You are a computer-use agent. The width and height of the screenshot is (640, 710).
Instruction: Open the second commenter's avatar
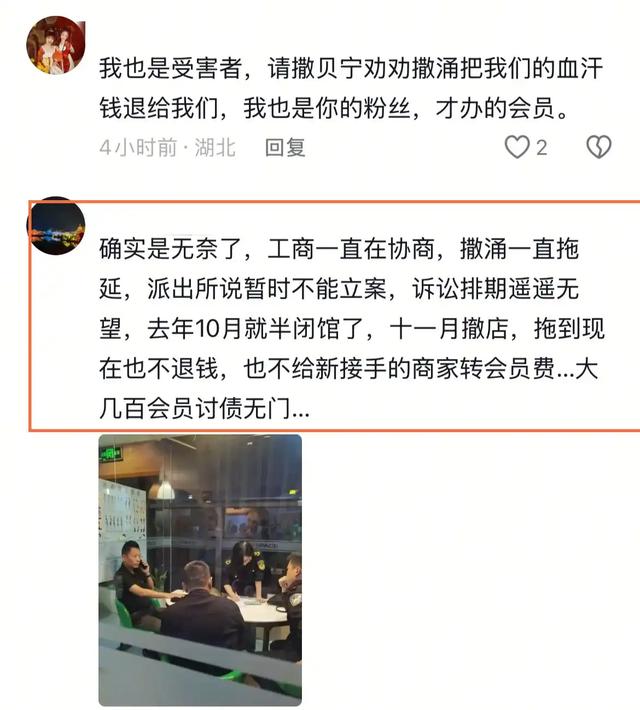pyautogui.click(x=55, y=228)
